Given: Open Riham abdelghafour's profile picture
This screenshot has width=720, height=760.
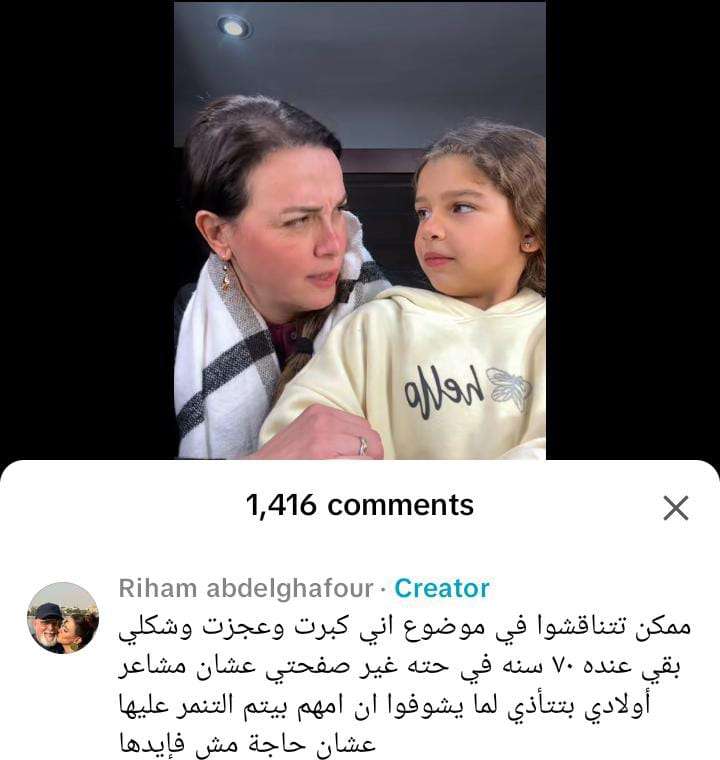Looking at the screenshot, I should tap(63, 618).
